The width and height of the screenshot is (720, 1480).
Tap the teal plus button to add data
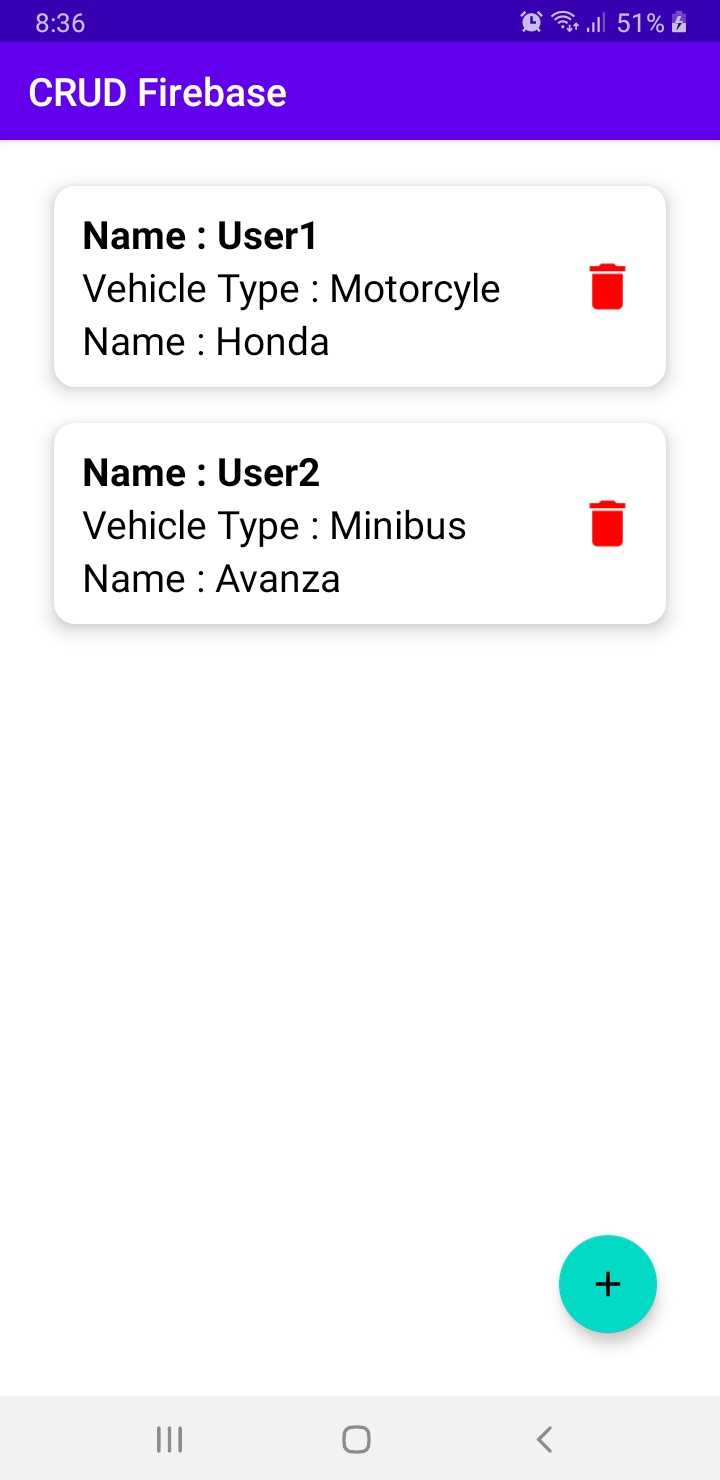coord(607,1283)
